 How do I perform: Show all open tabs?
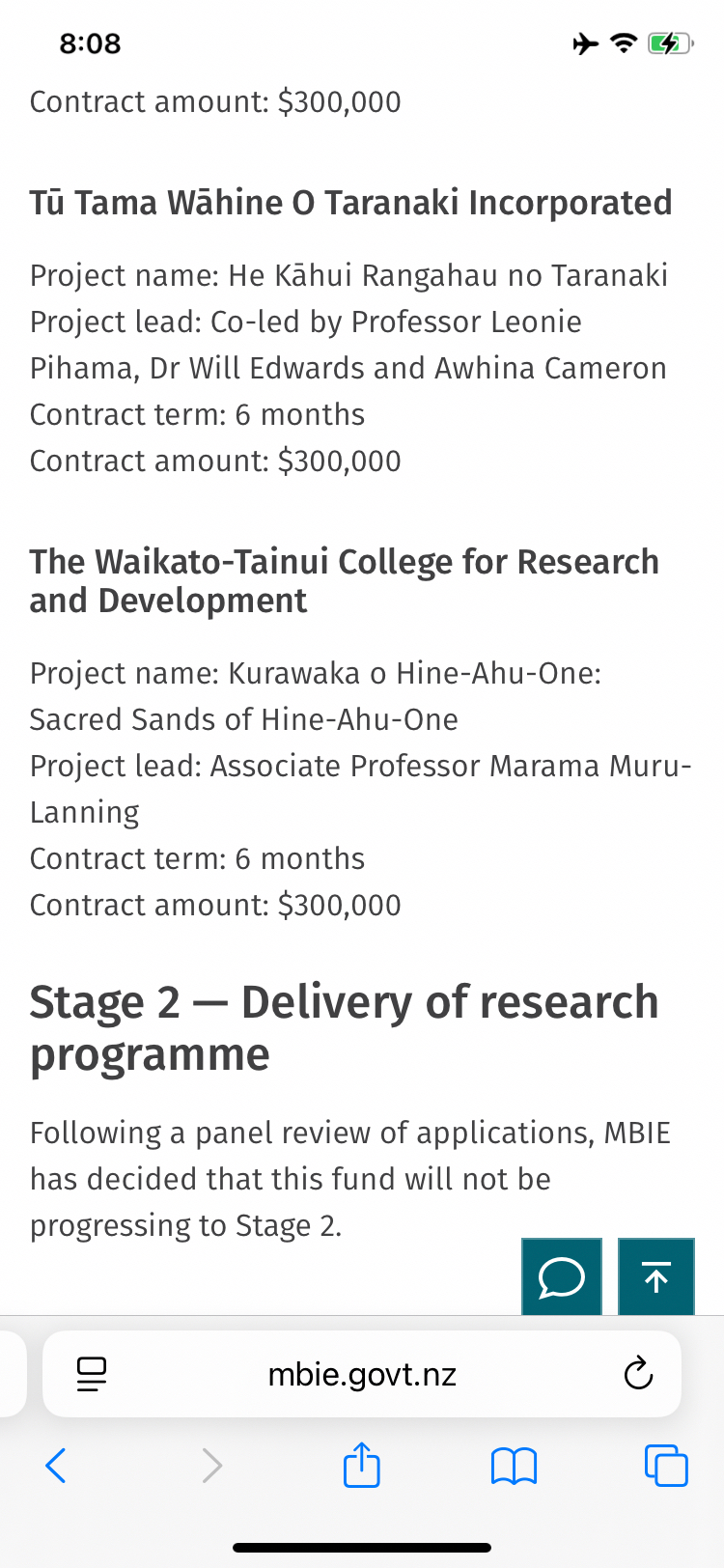tap(666, 1466)
